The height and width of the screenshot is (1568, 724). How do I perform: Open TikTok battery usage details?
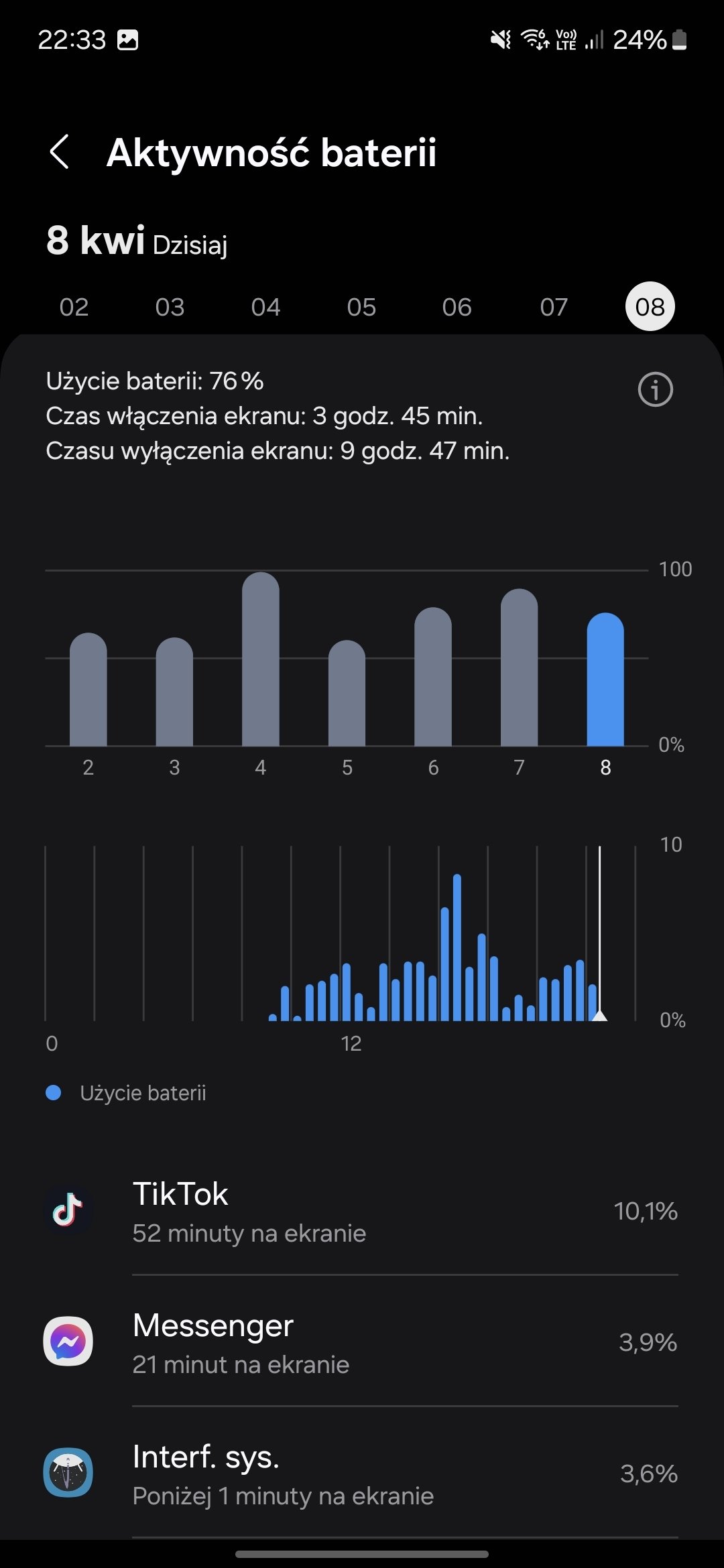pos(362,1211)
